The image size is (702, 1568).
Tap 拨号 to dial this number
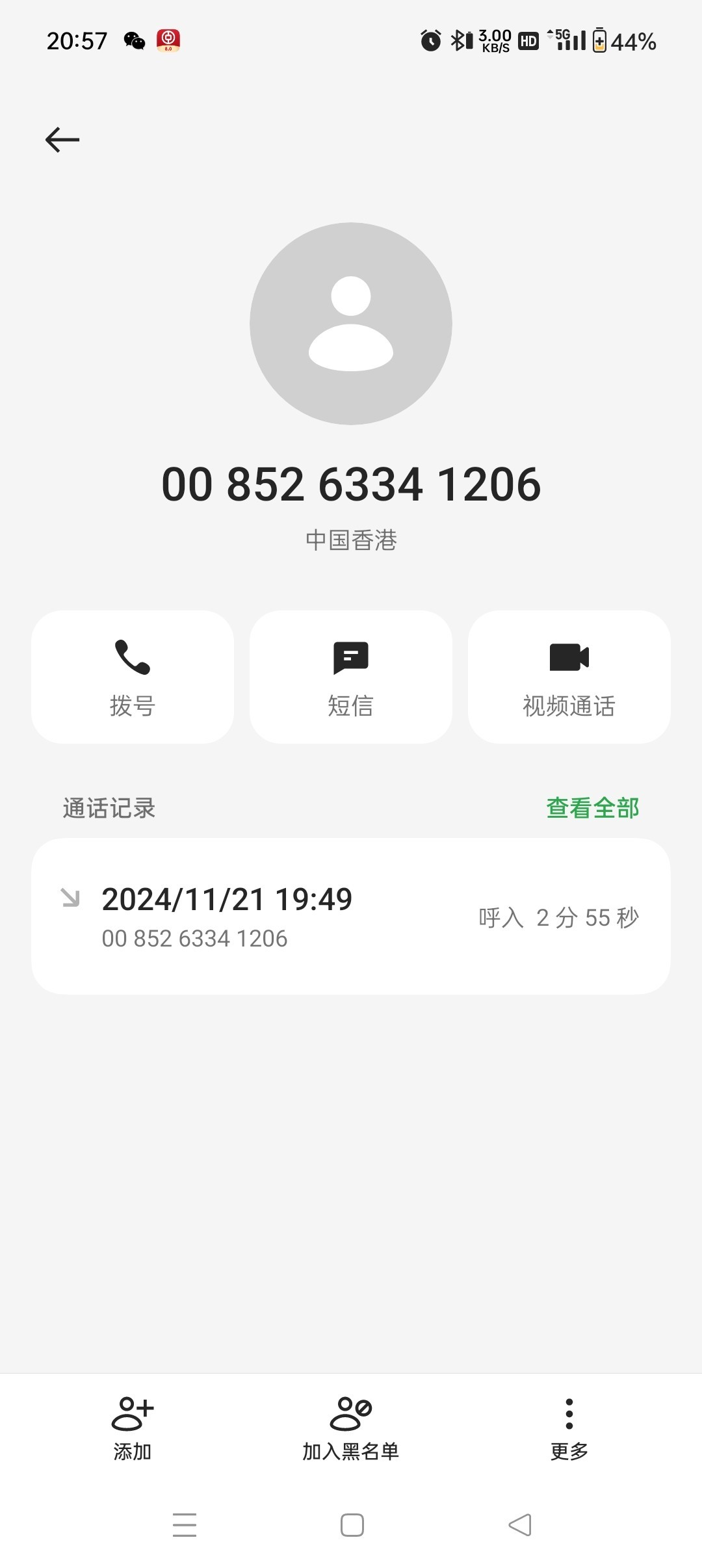pyautogui.click(x=133, y=677)
